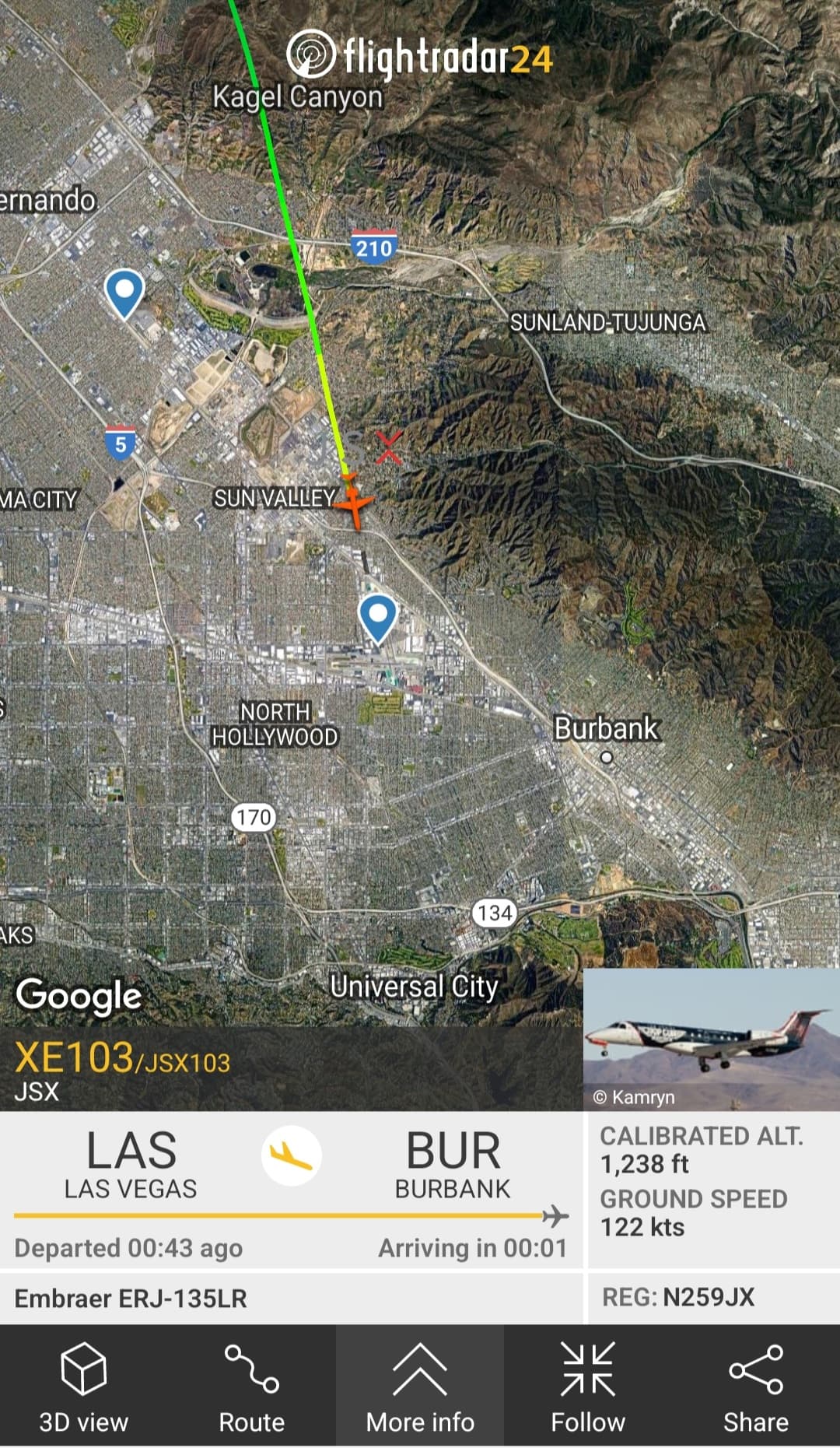Tap the airport pin near San Fernando
This screenshot has height=1448, width=840.
click(124, 292)
